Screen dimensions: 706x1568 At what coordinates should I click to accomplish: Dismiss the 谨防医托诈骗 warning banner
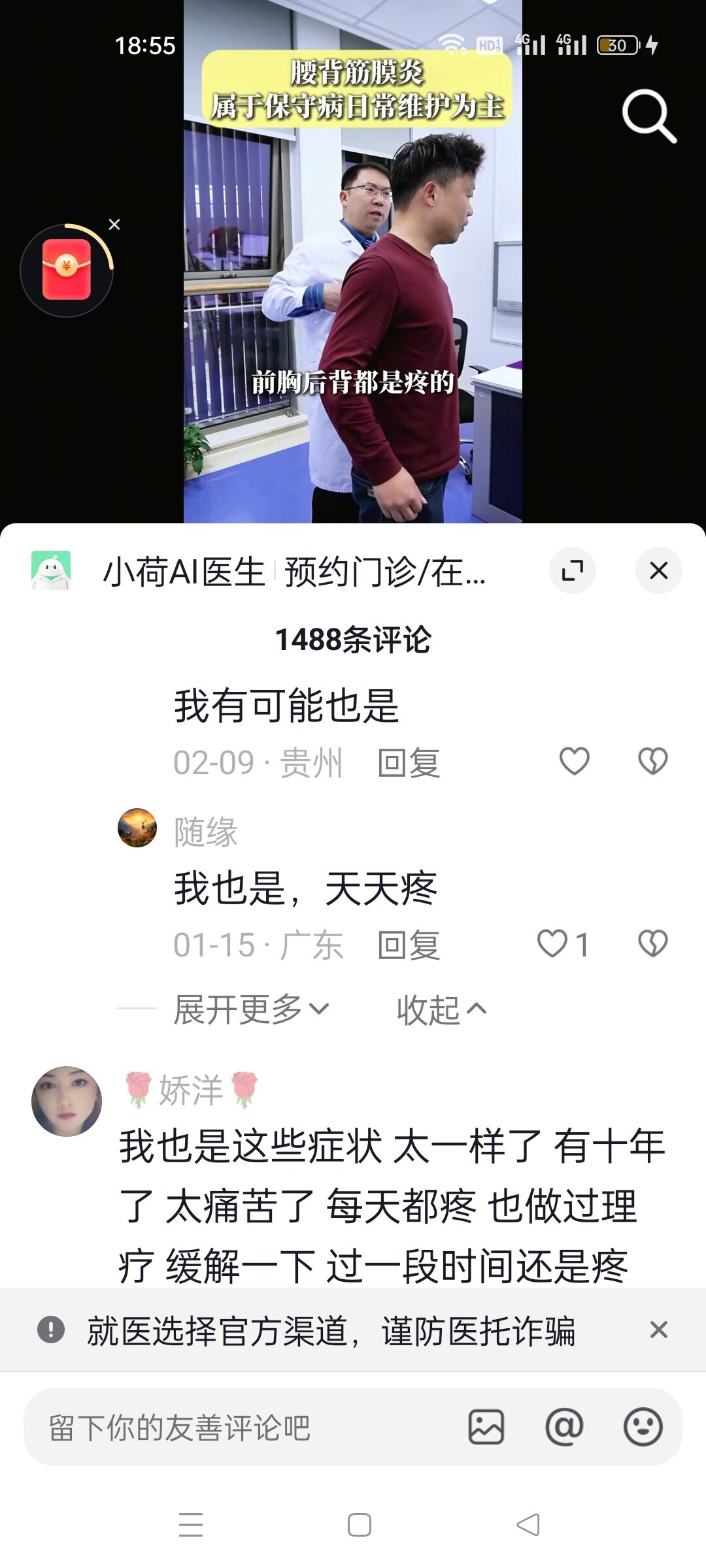658,1330
